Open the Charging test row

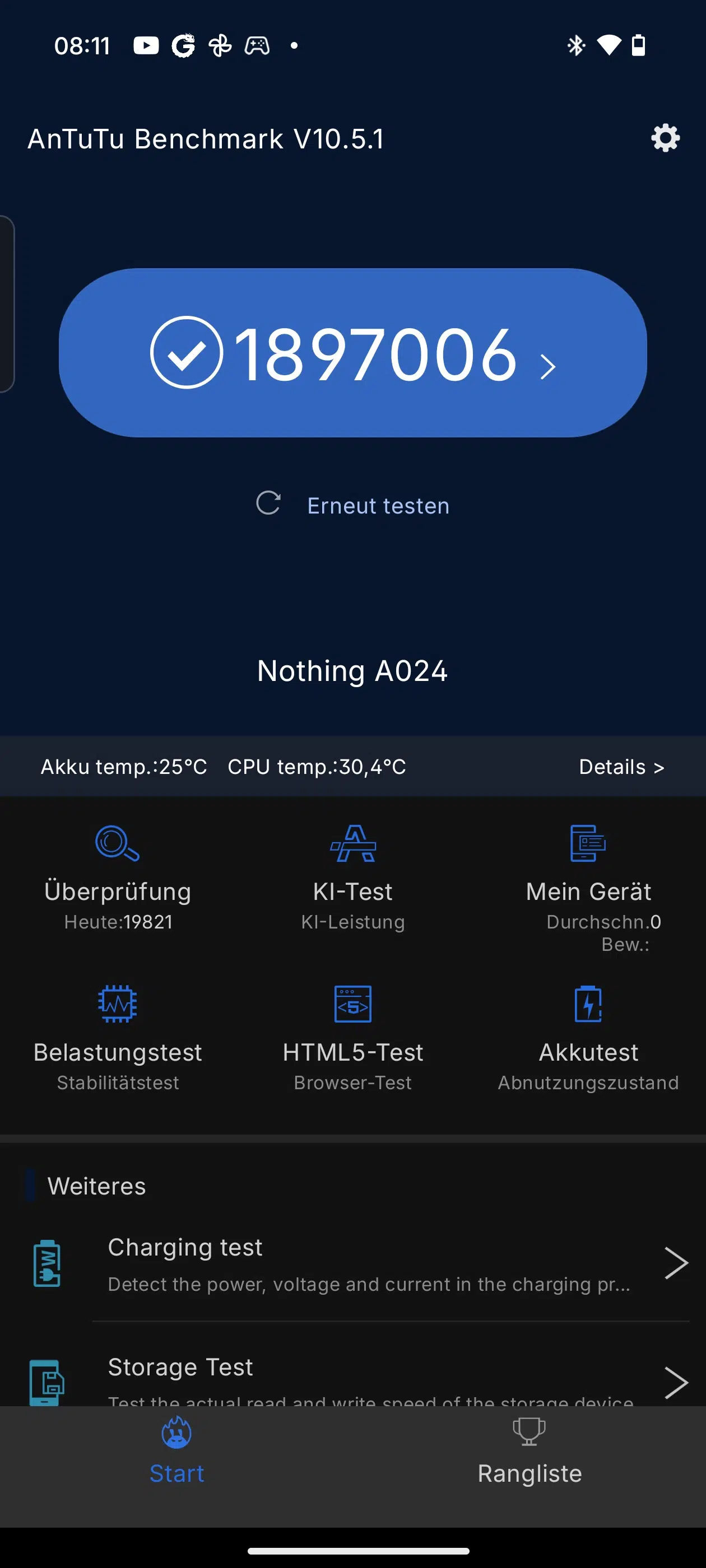(x=352, y=1263)
